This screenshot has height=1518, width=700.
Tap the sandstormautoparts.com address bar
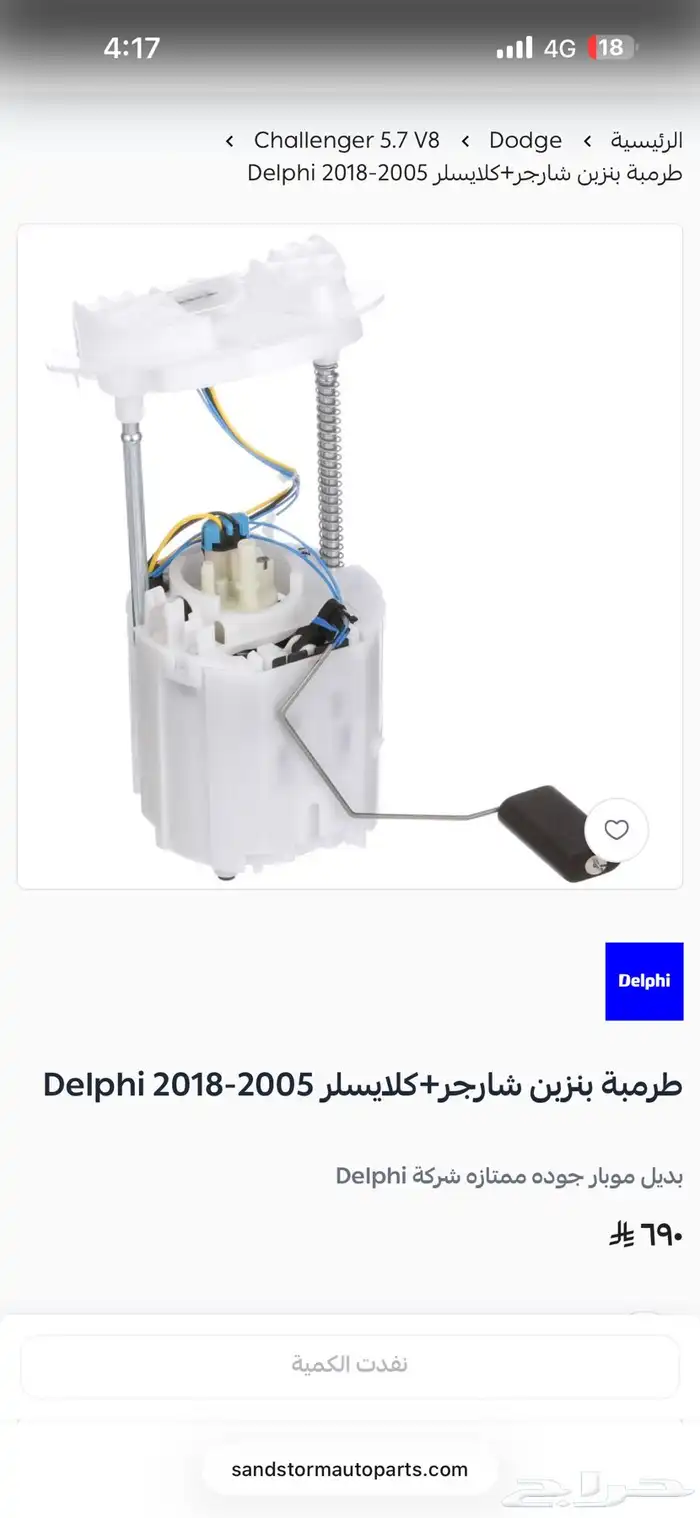point(350,1469)
